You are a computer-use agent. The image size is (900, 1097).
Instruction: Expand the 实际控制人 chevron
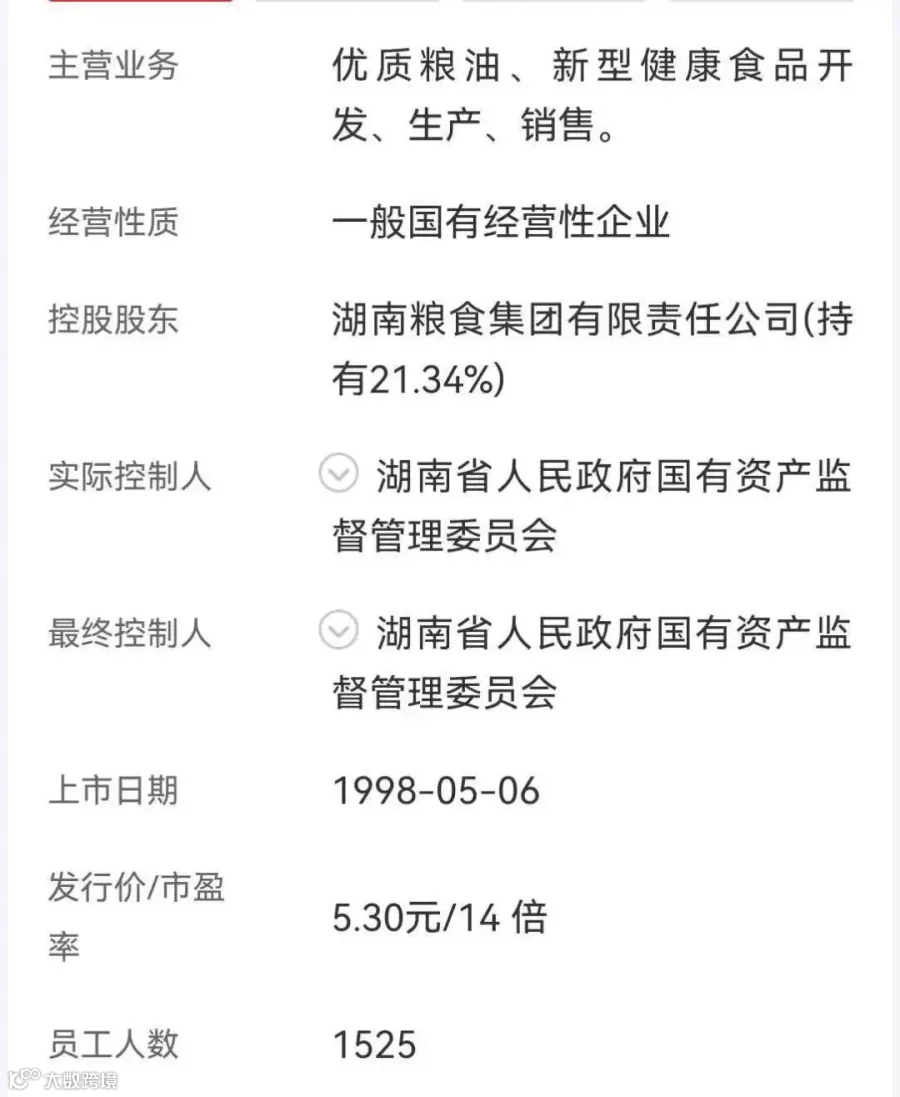click(x=339, y=474)
